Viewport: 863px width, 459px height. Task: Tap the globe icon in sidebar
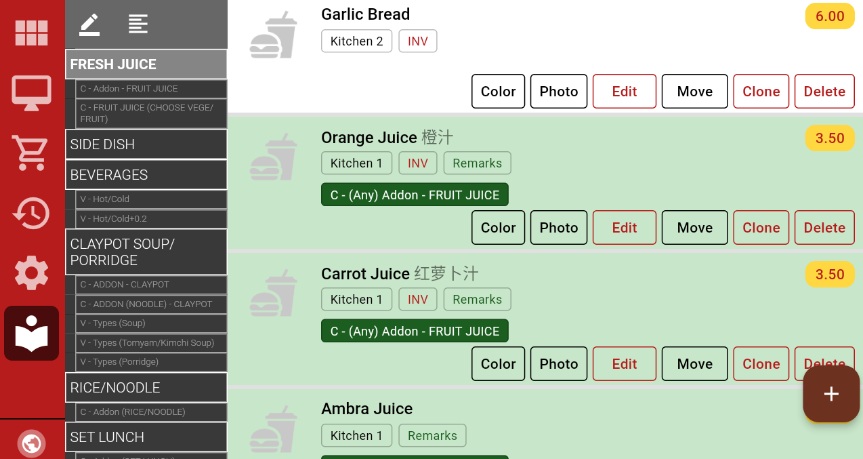pyautogui.click(x=31, y=442)
